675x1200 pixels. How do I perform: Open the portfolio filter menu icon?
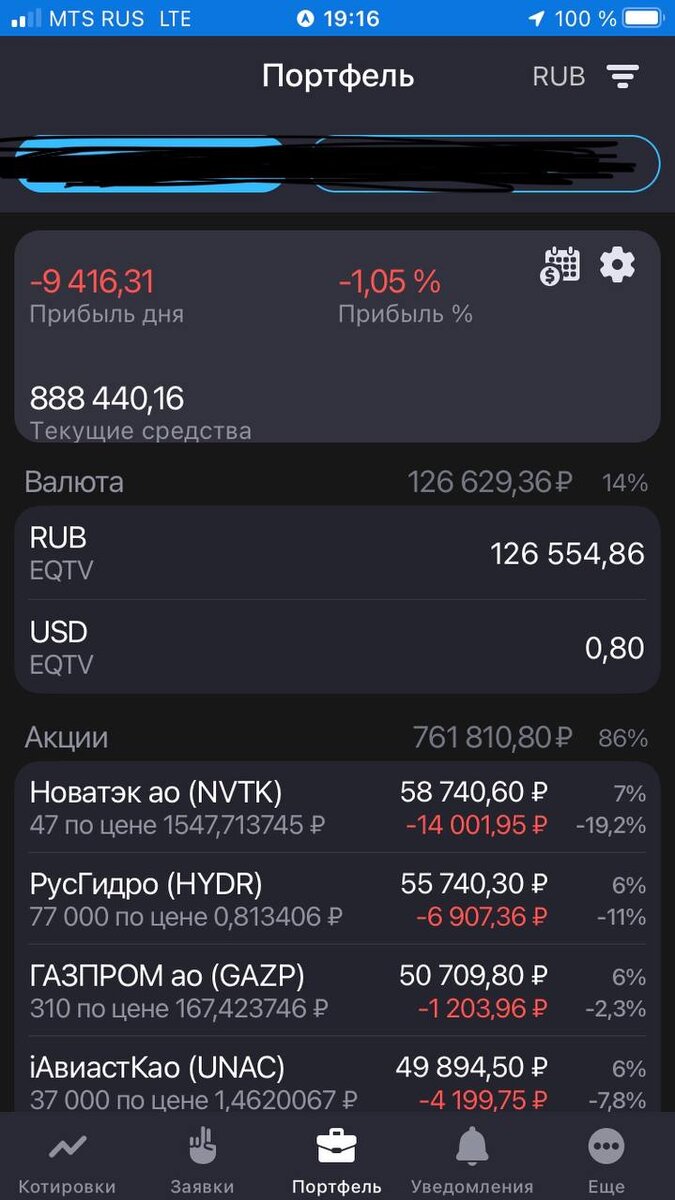click(622, 76)
